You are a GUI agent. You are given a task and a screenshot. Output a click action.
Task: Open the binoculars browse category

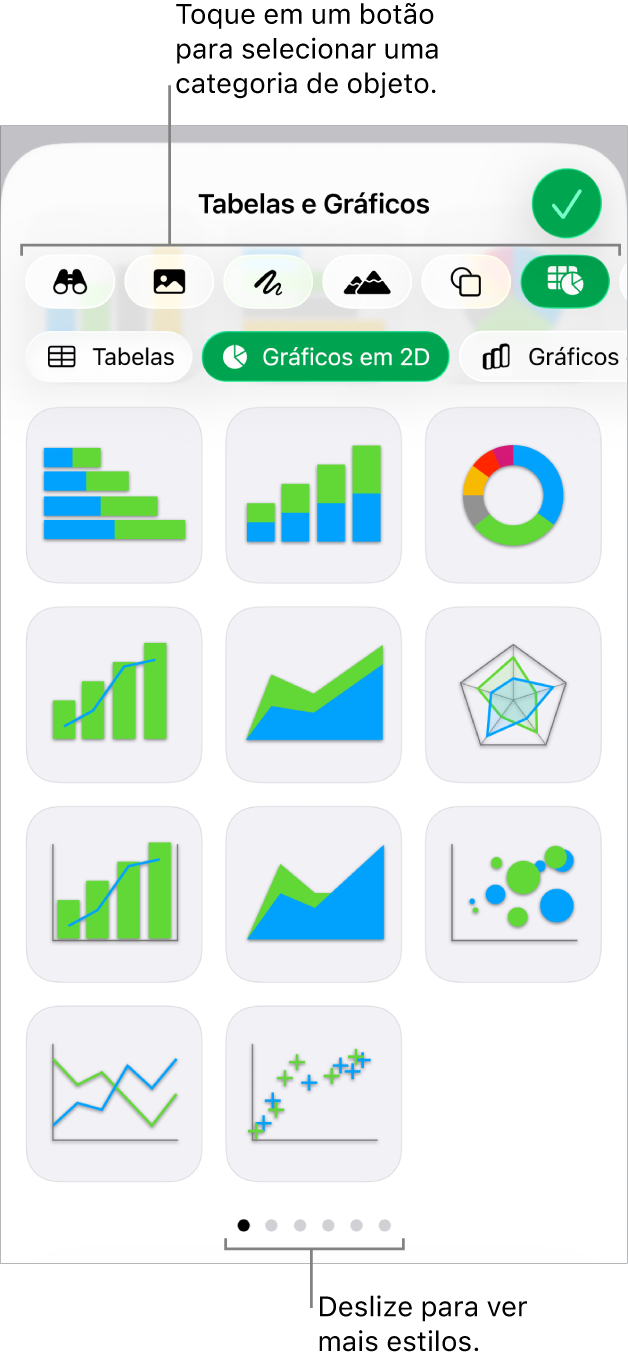(70, 282)
